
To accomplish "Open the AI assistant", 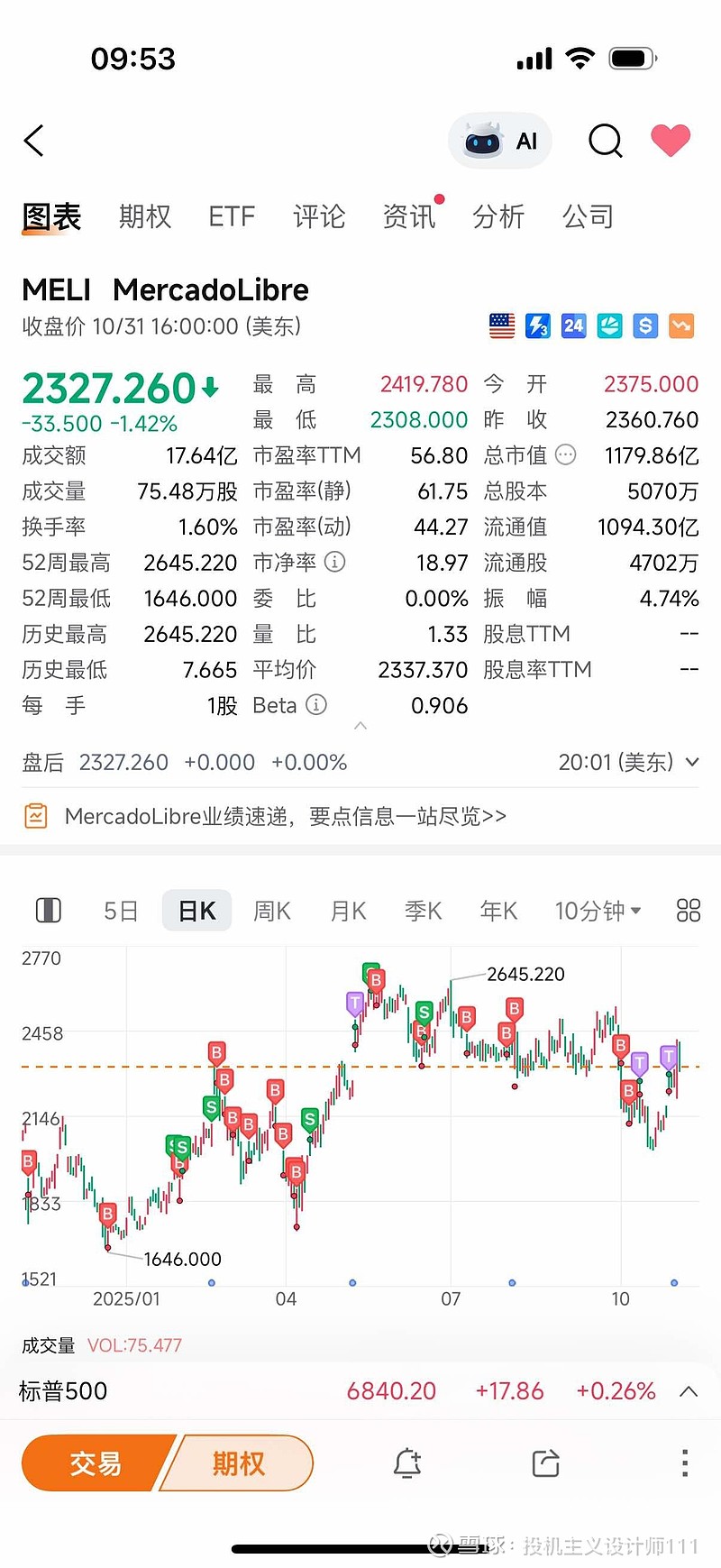I will point(499,141).
